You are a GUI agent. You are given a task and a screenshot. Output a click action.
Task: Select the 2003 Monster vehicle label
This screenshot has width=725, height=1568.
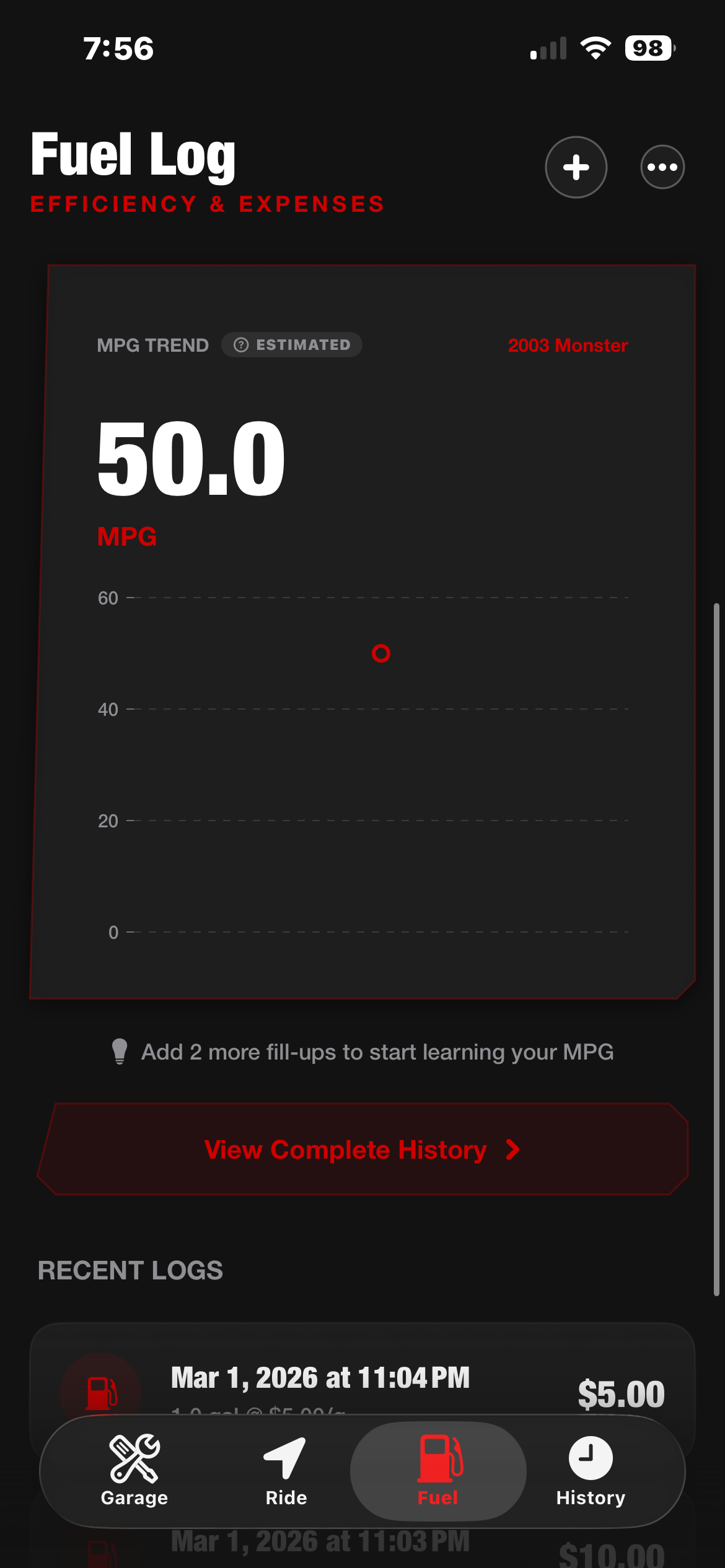coord(568,345)
